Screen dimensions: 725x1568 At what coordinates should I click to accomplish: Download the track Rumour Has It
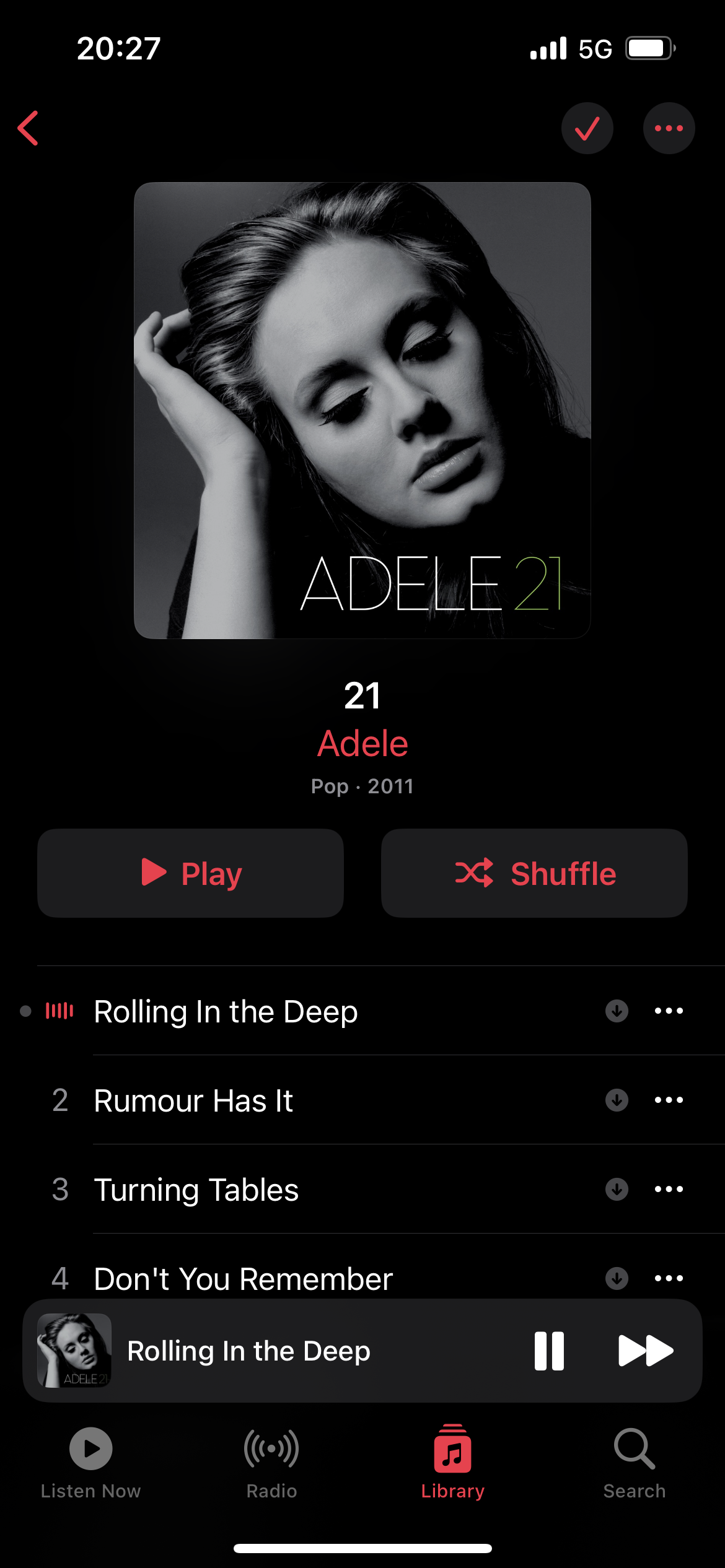[x=617, y=1100]
